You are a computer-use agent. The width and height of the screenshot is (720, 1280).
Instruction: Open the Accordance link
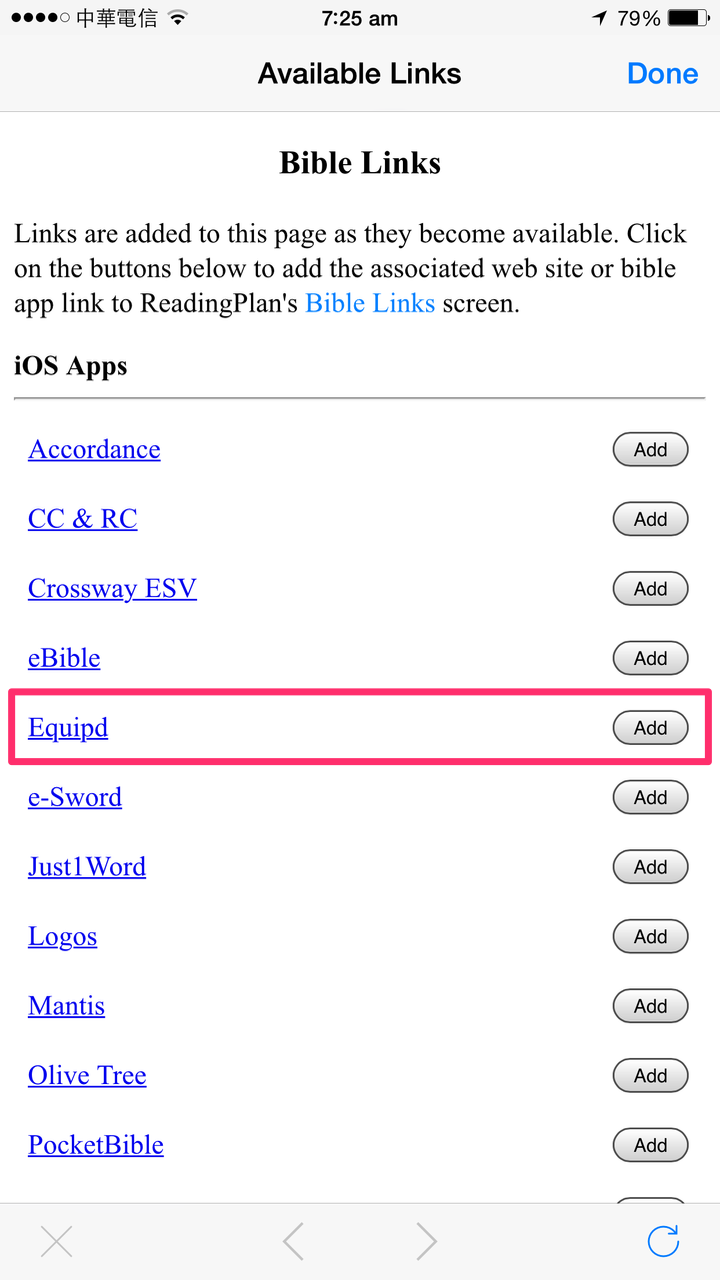(x=94, y=450)
